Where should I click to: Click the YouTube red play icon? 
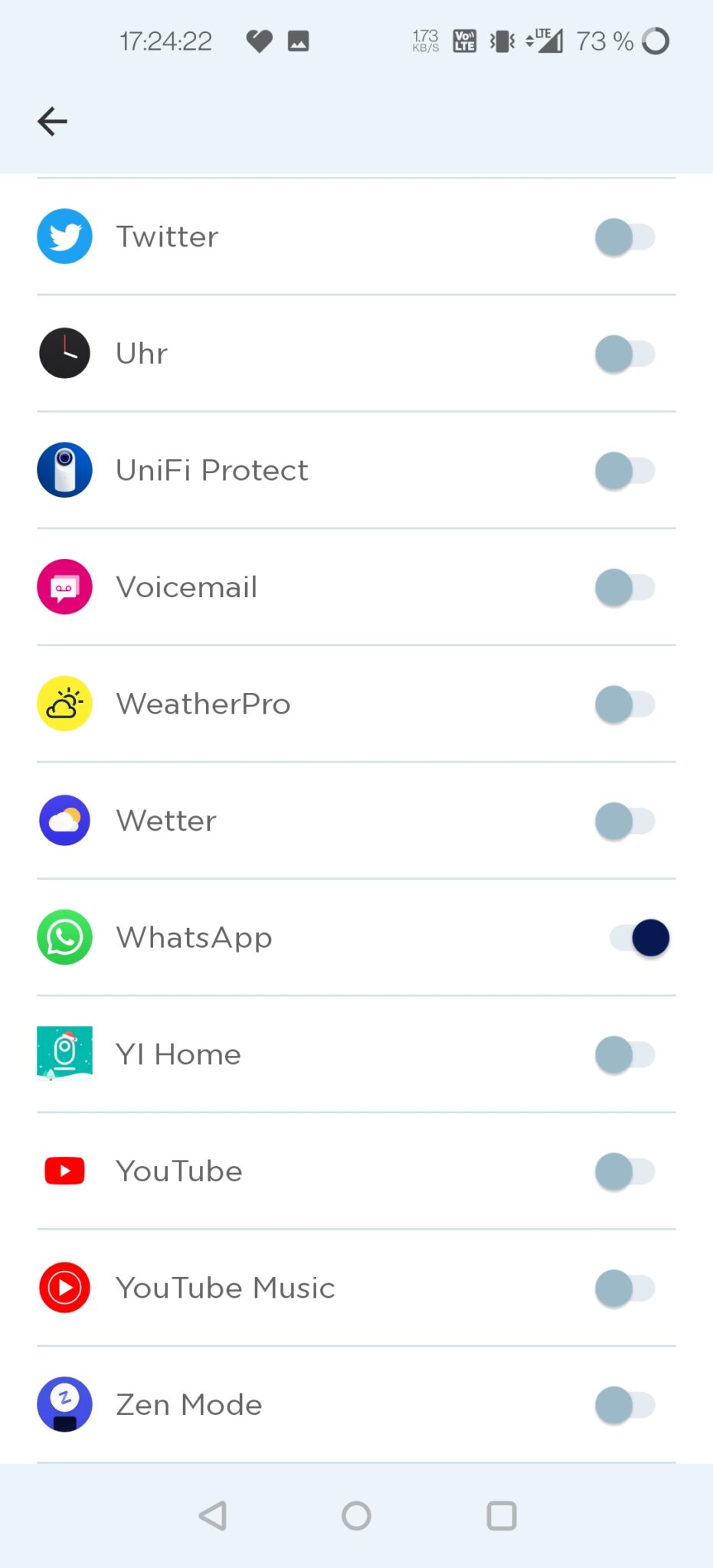[x=64, y=1171]
